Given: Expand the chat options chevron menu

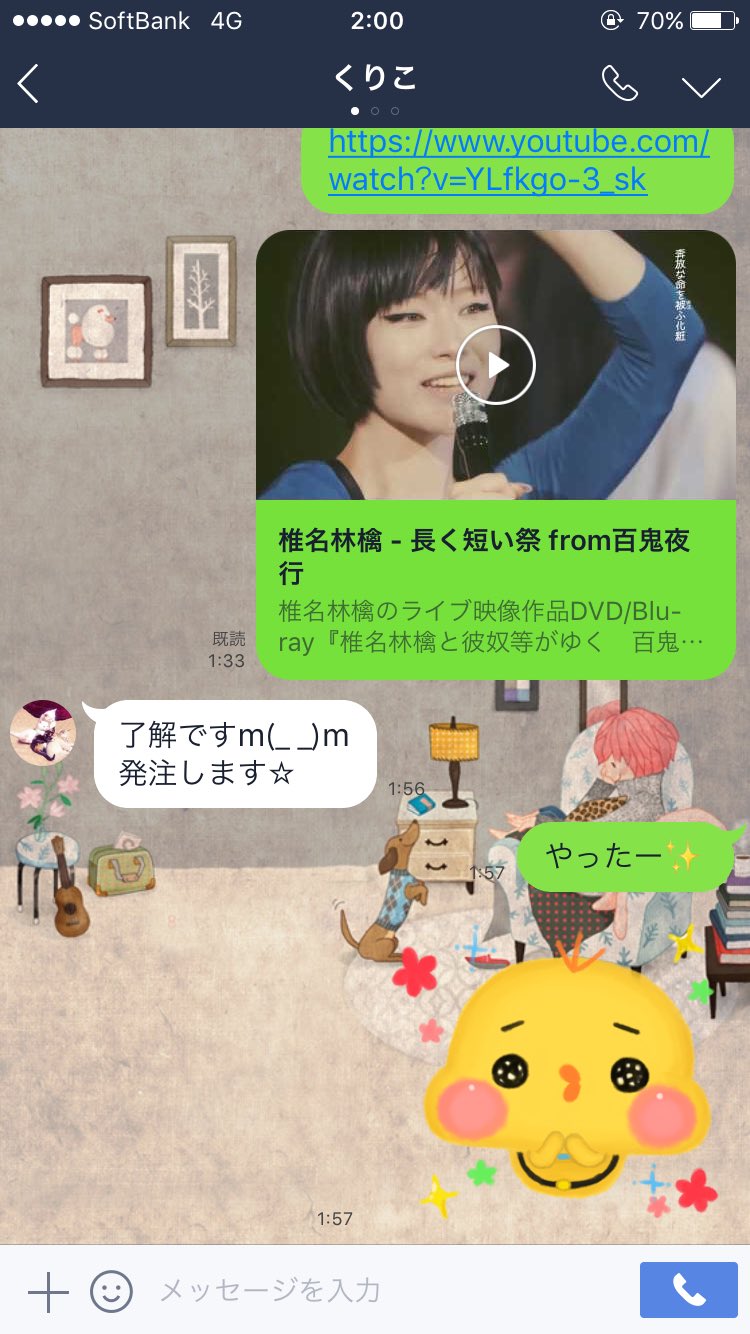Looking at the screenshot, I should click(x=701, y=86).
